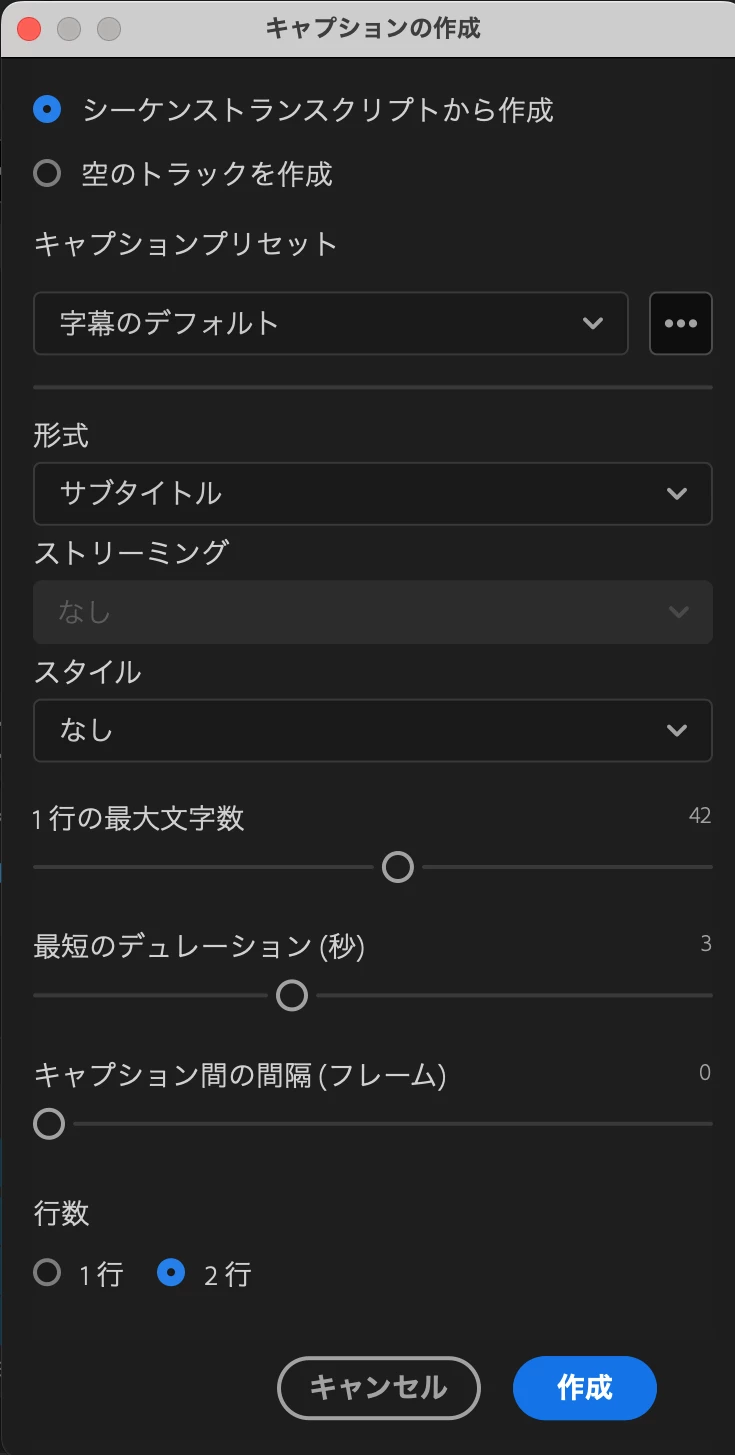The image size is (735, 1455).
Task: Open the スタイル dropdown set to なし
Action: pyautogui.click(x=372, y=730)
